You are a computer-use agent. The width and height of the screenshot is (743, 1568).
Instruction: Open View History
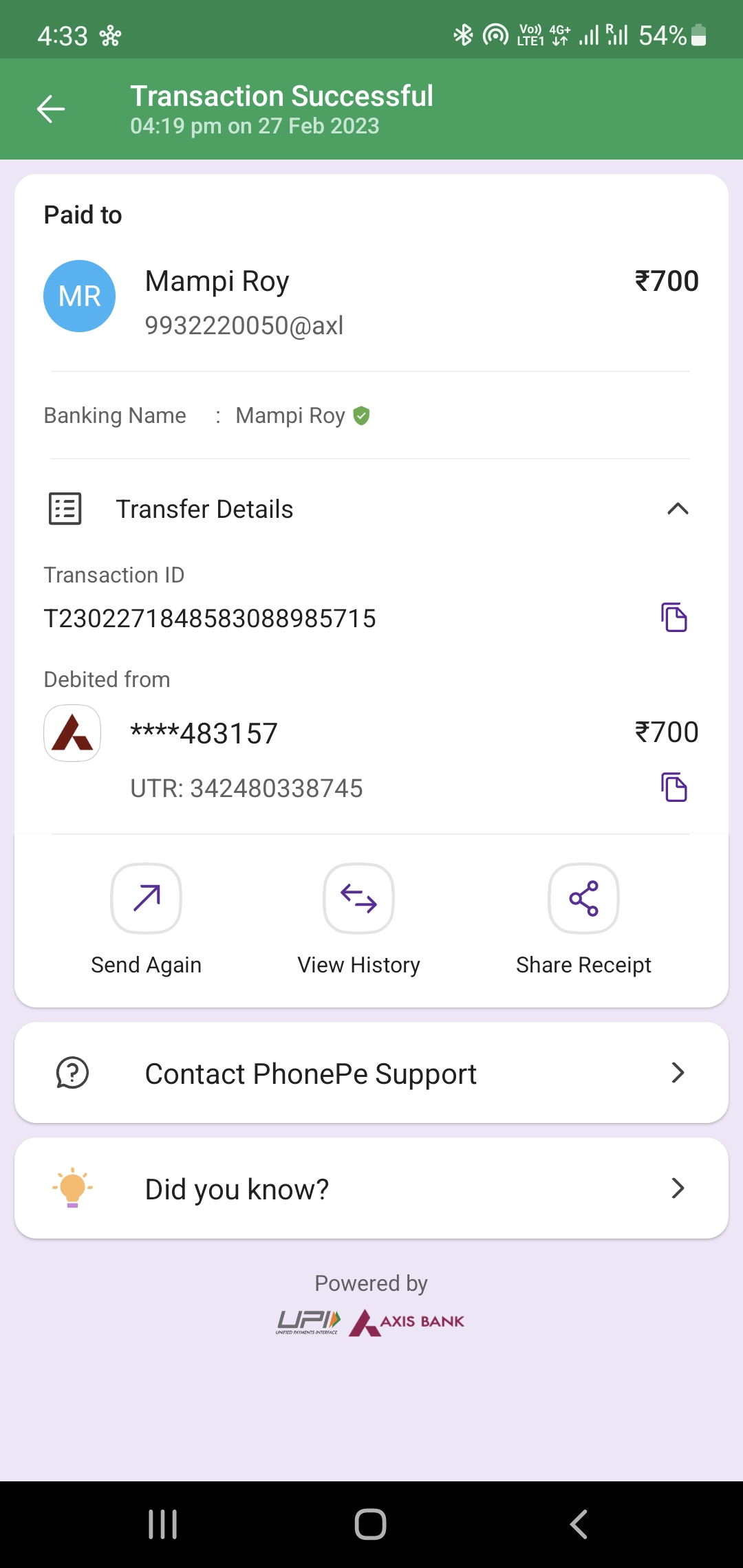click(358, 899)
